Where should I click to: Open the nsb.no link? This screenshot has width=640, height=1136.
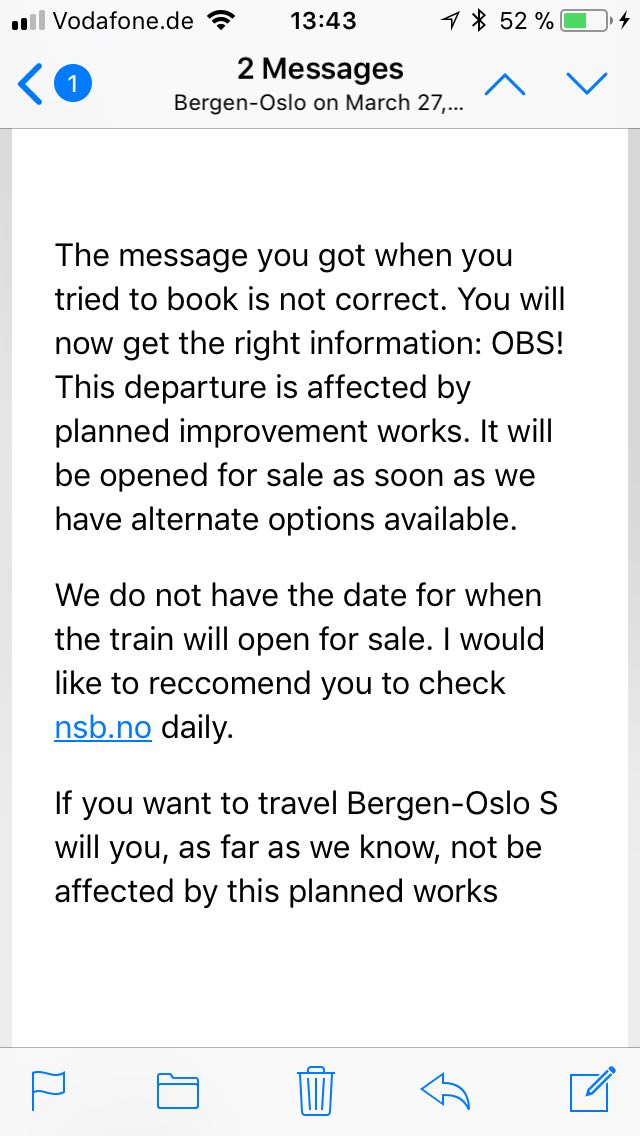click(103, 727)
